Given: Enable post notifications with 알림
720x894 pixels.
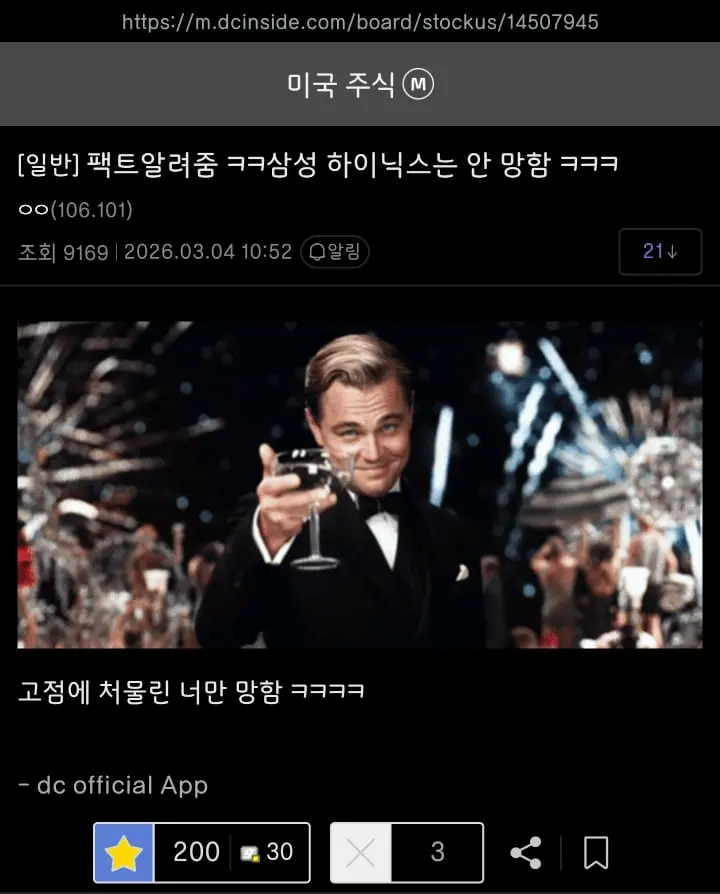Looking at the screenshot, I should click(x=335, y=252).
